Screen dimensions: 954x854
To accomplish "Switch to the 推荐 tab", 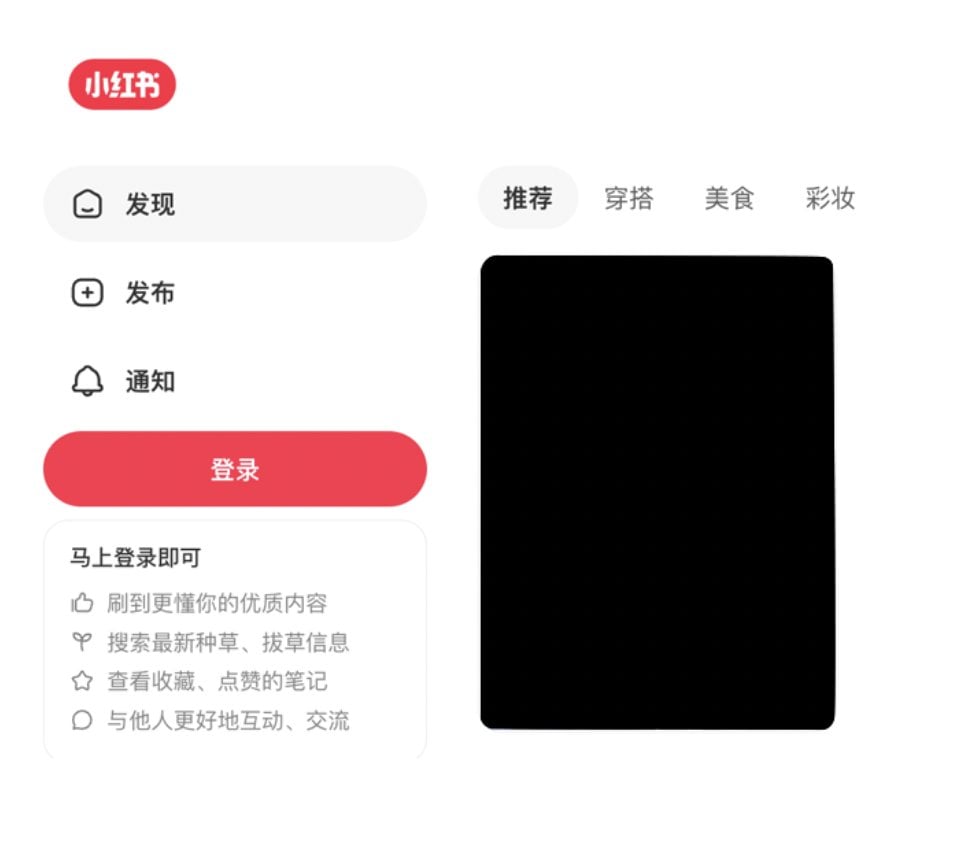I will (x=527, y=198).
